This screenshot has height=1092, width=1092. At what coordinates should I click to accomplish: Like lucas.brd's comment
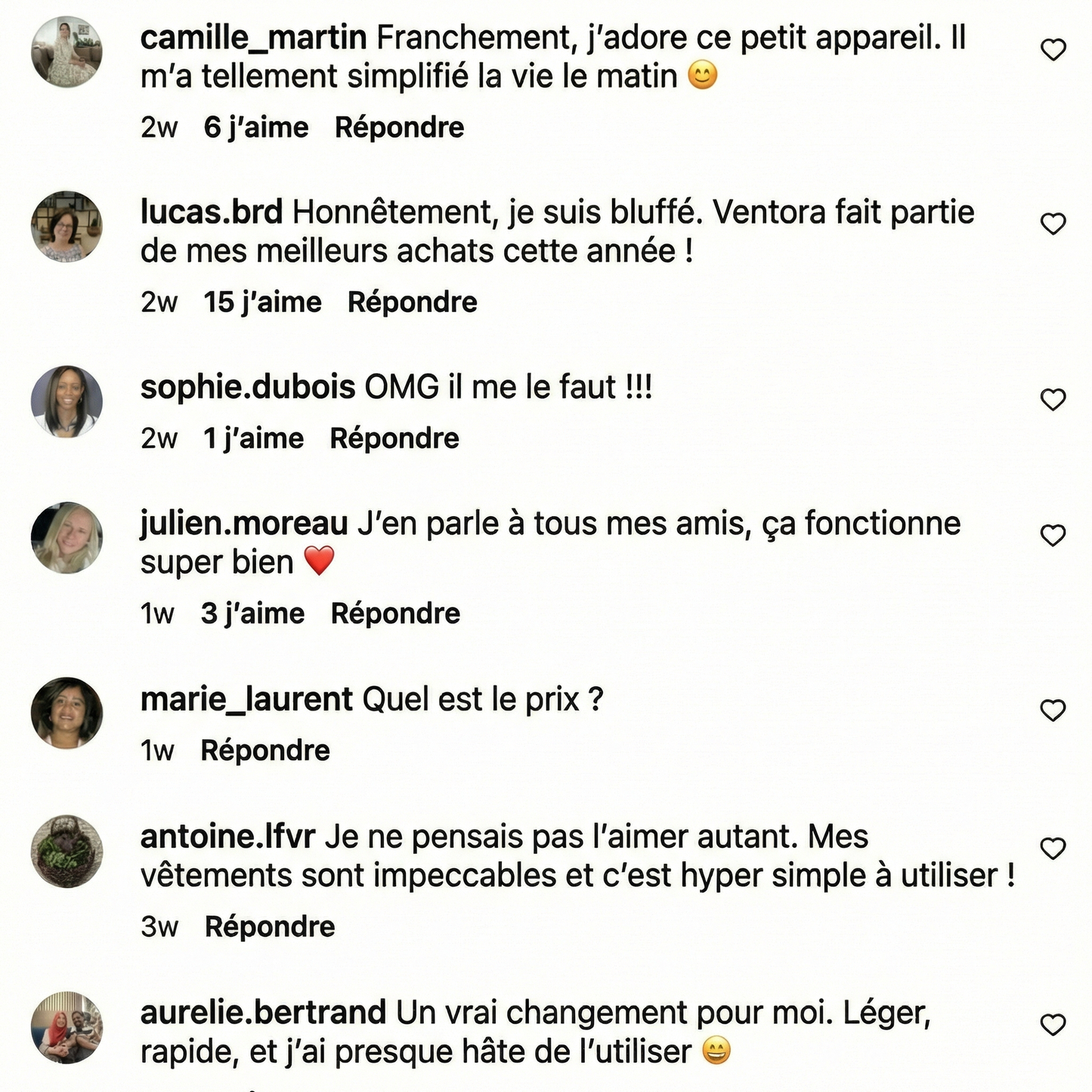point(1053,224)
